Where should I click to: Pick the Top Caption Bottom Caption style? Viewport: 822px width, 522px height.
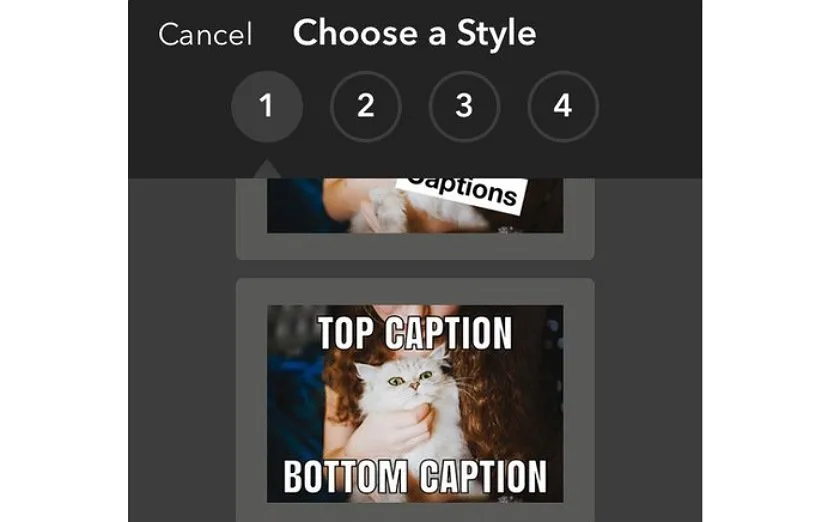pyautogui.click(x=414, y=403)
